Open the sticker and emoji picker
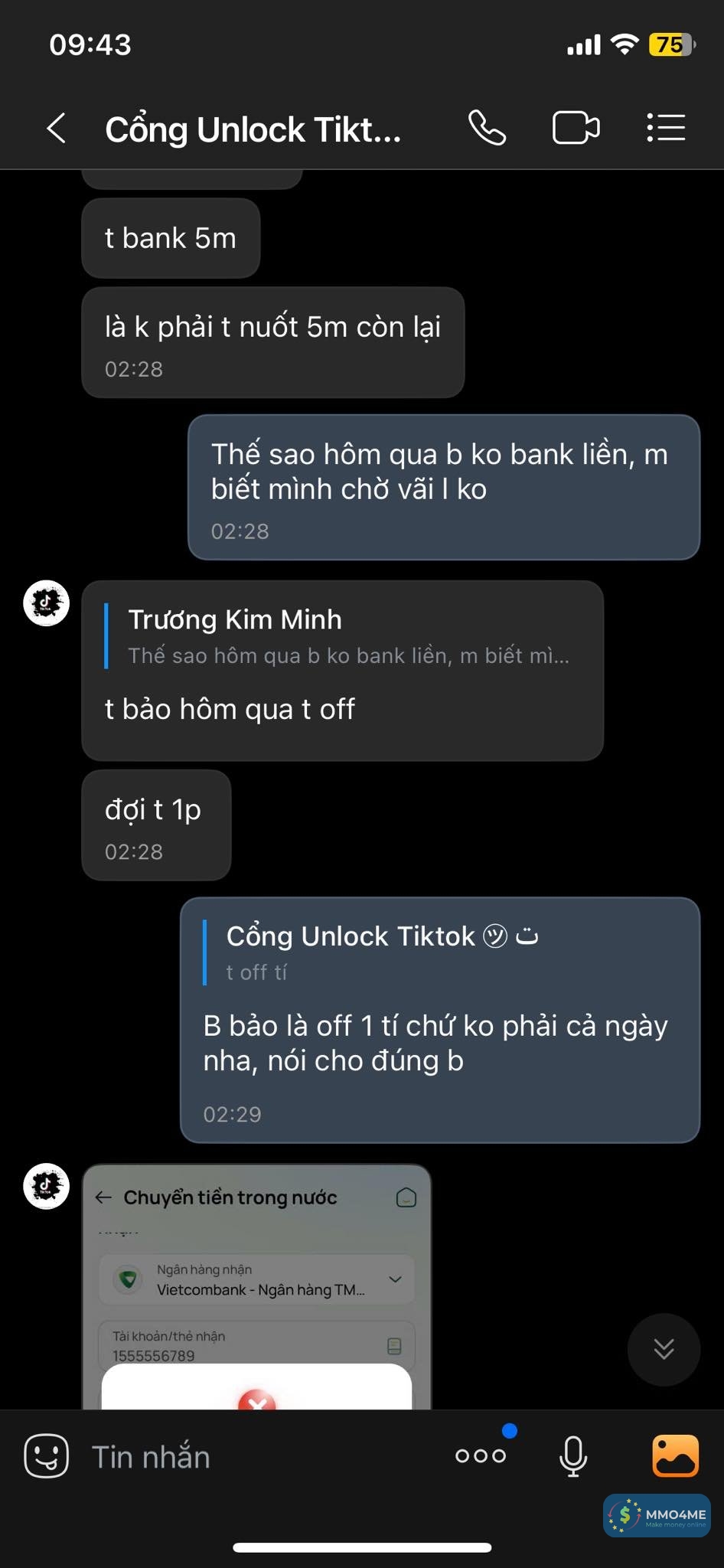Image resolution: width=724 pixels, height=1568 pixels. click(47, 1455)
